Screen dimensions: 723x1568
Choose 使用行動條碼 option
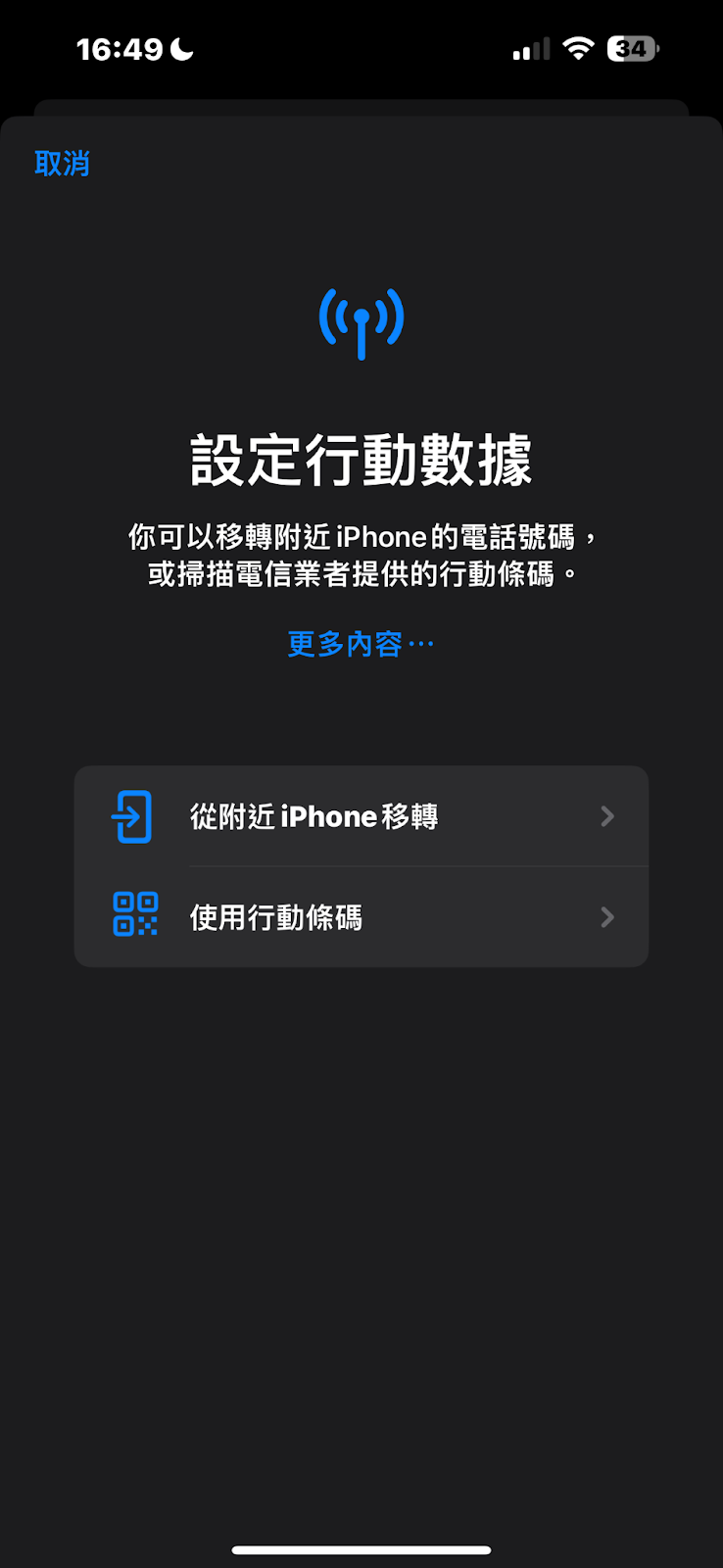361,917
